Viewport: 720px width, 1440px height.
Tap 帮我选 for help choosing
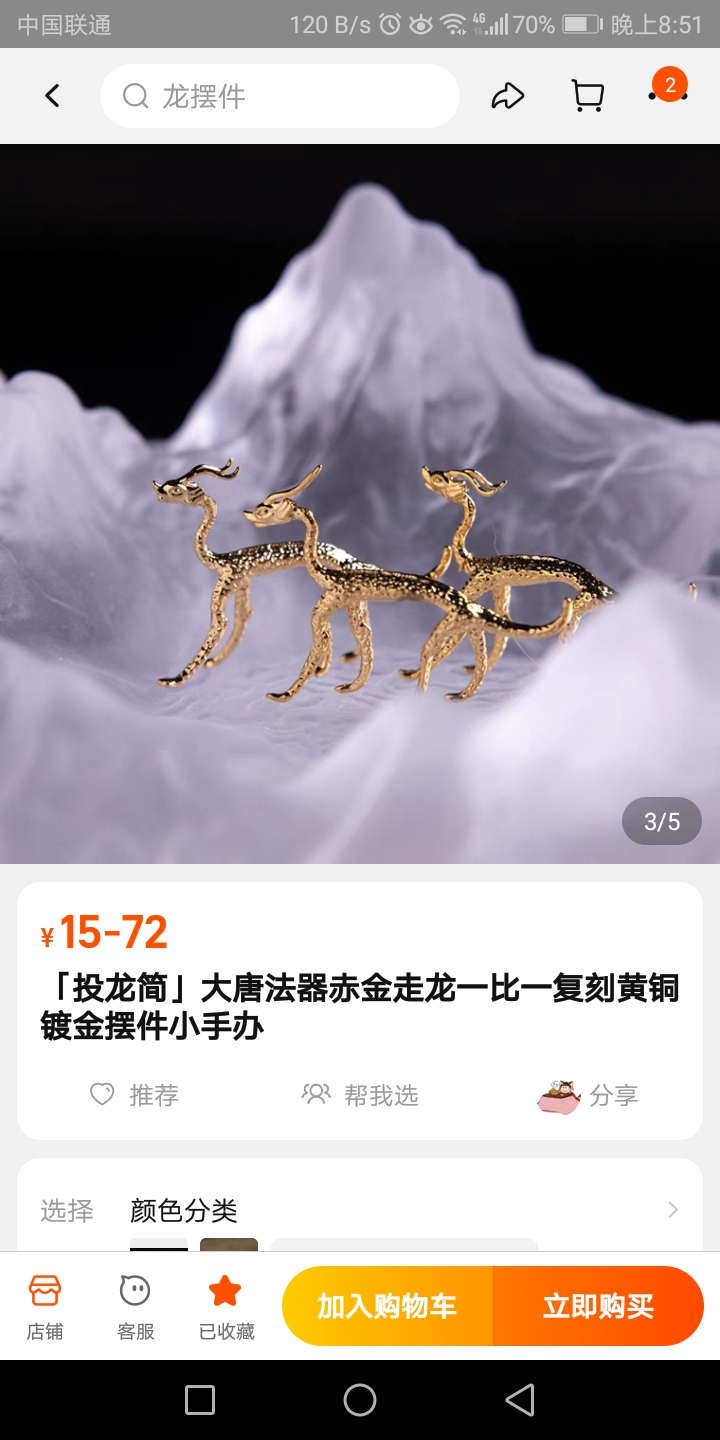pyautogui.click(x=360, y=1095)
